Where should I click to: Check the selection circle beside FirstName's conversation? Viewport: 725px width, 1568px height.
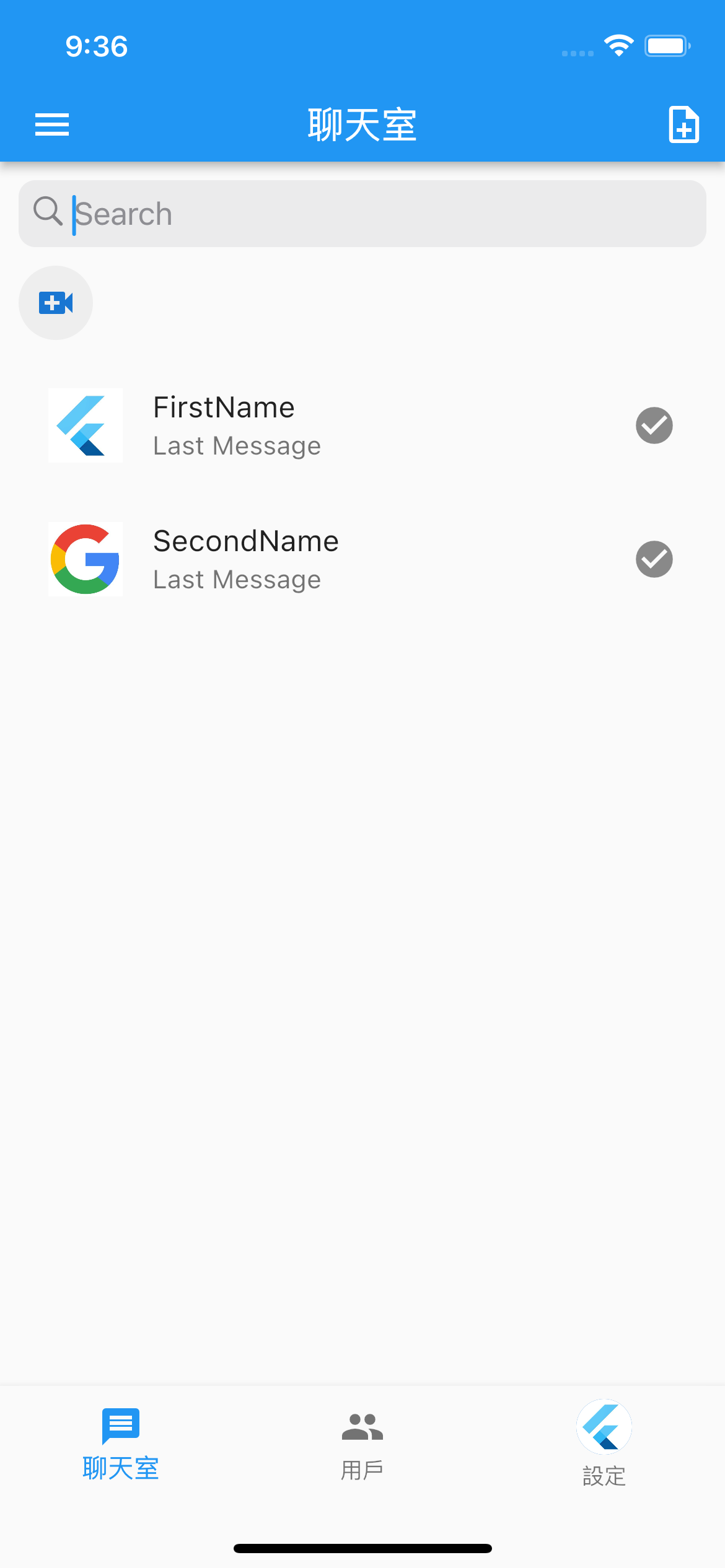pos(654,425)
